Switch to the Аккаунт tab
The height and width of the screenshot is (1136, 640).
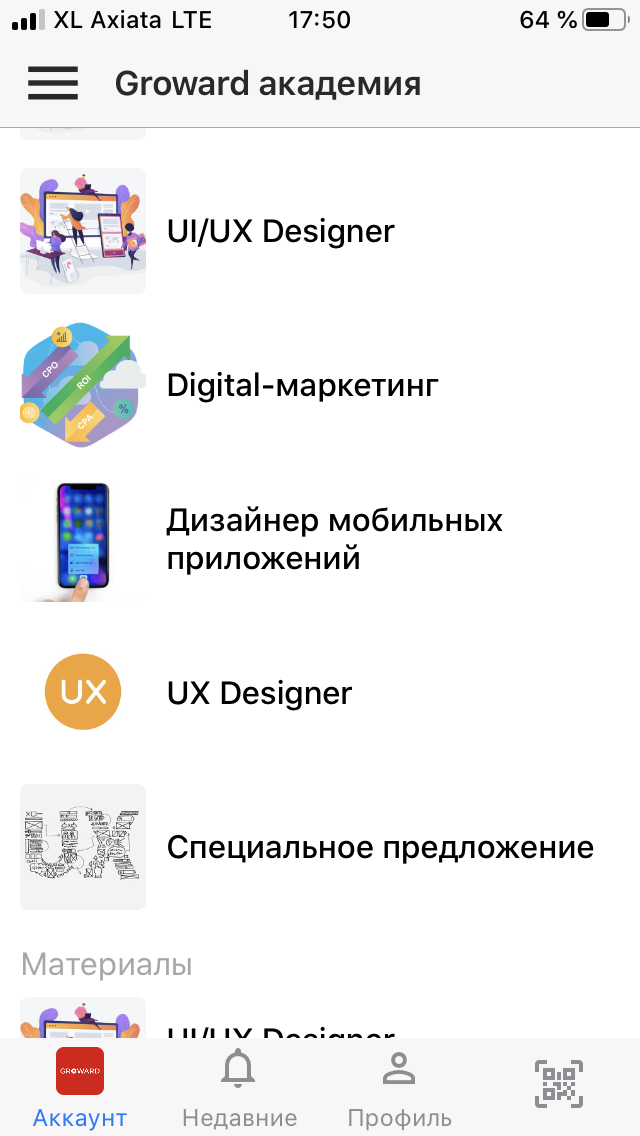coord(80,1087)
